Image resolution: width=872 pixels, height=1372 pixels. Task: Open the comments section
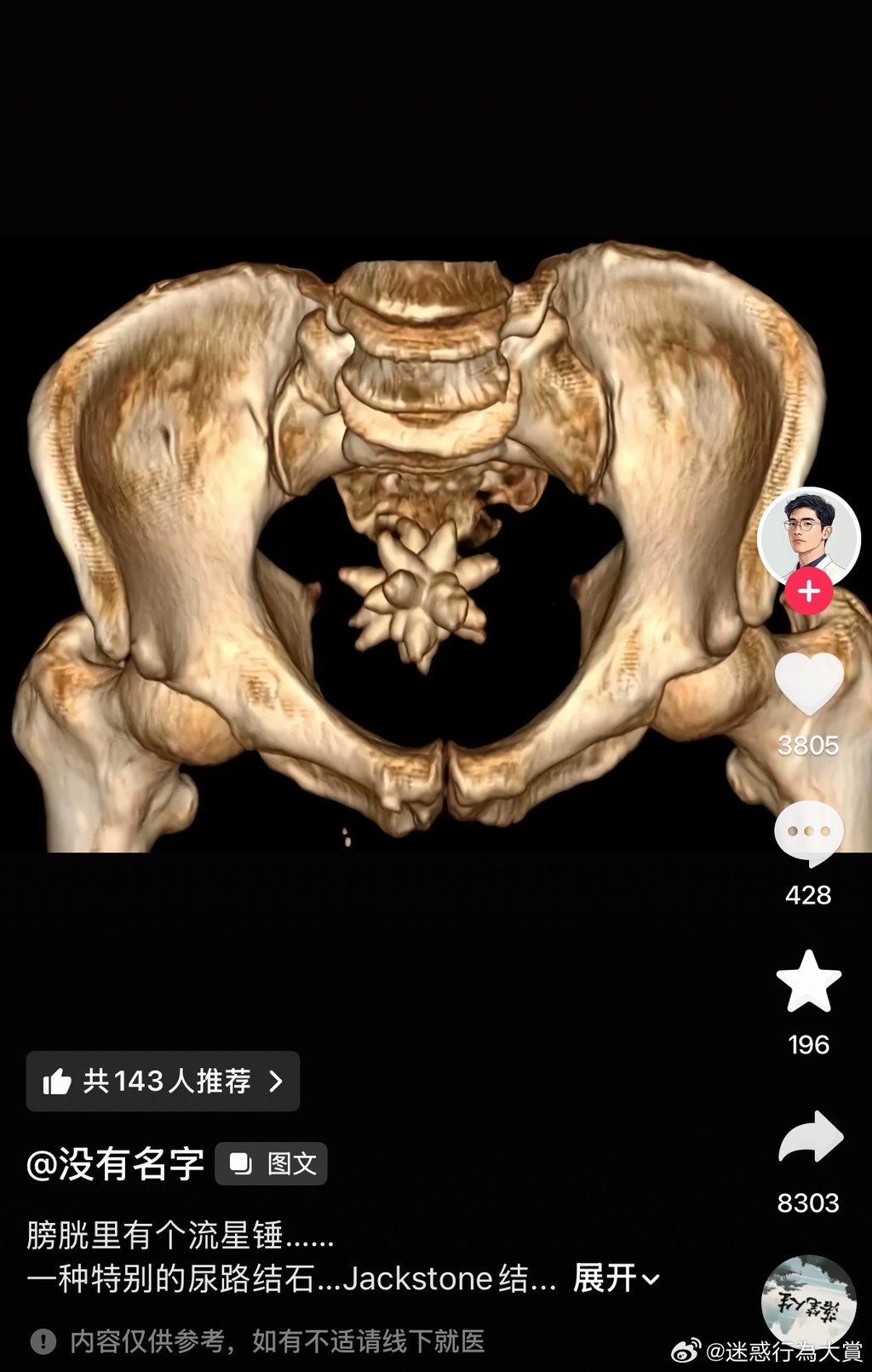pyautogui.click(x=809, y=834)
